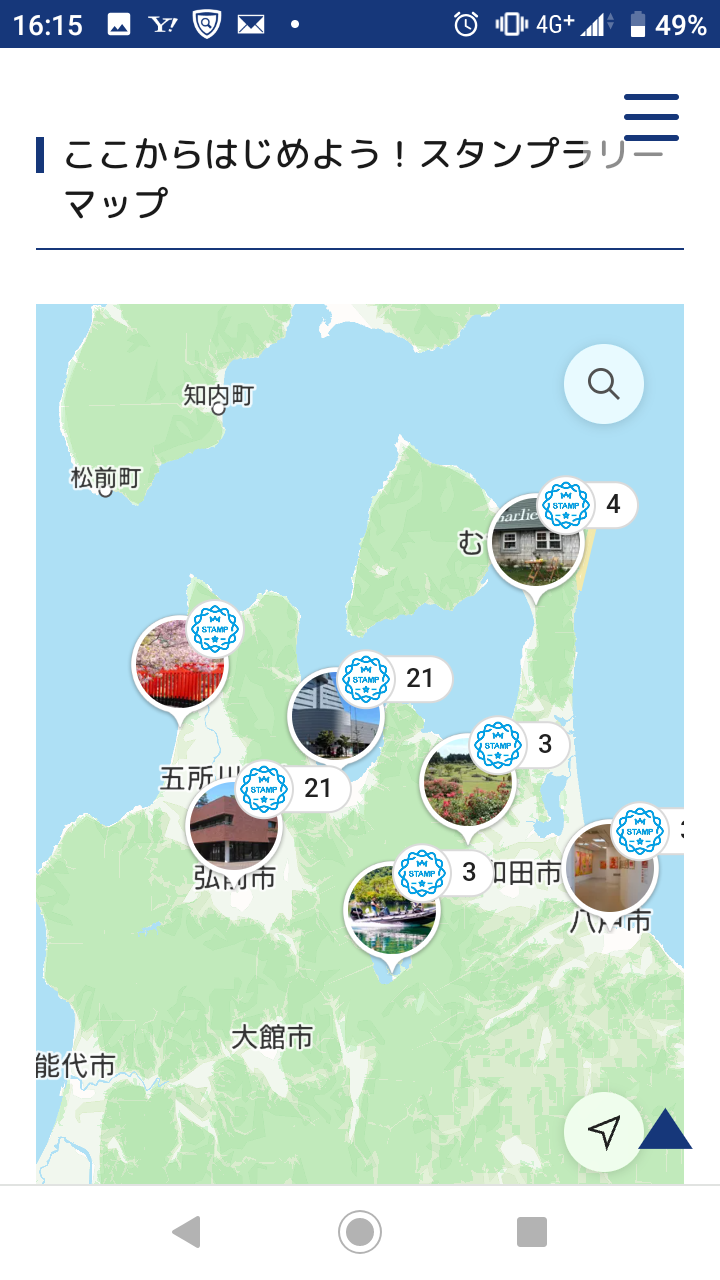Select the lake boat marker showing 3
720x1280 pixels.
click(x=391, y=910)
